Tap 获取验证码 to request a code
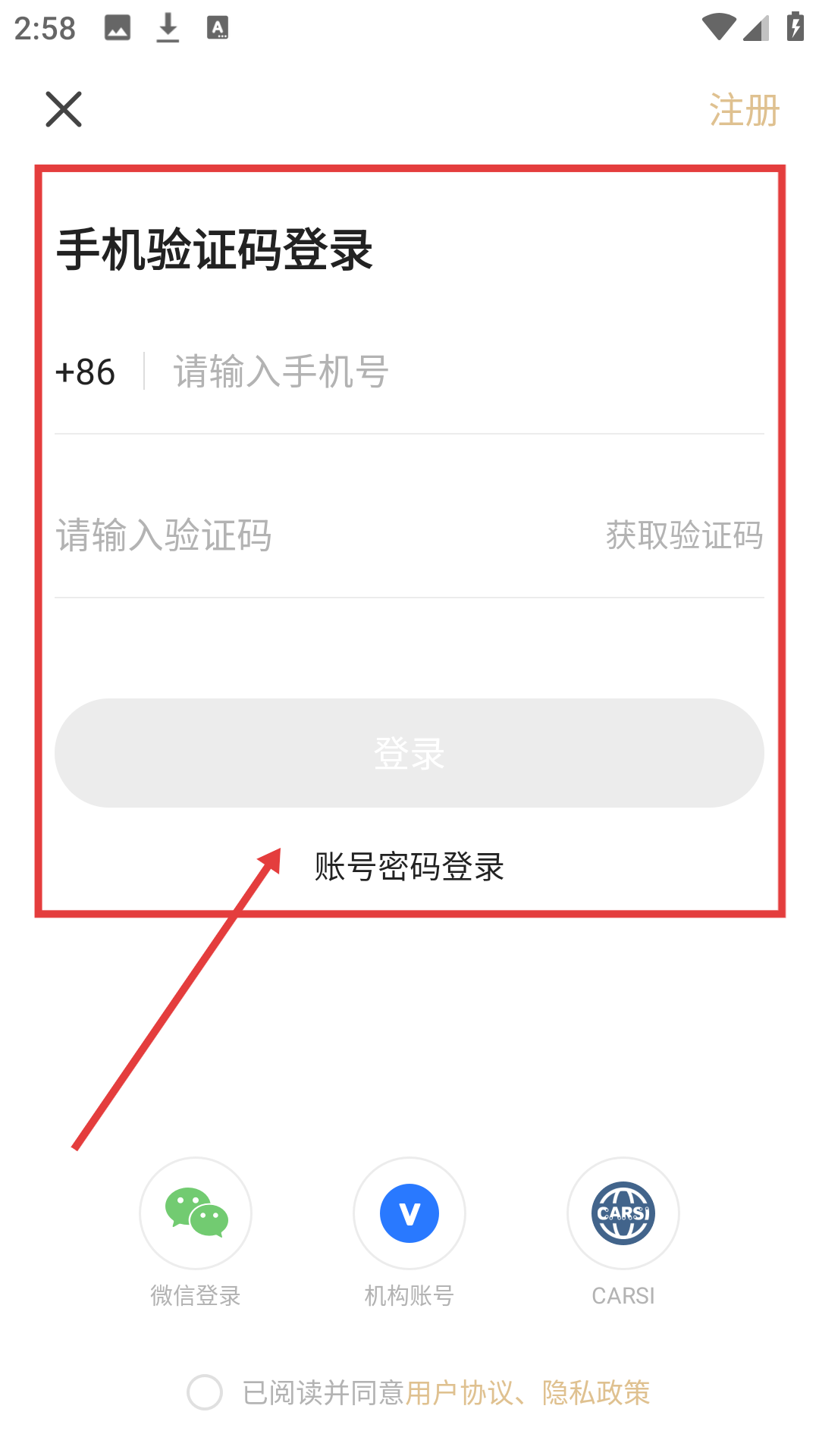 684,535
